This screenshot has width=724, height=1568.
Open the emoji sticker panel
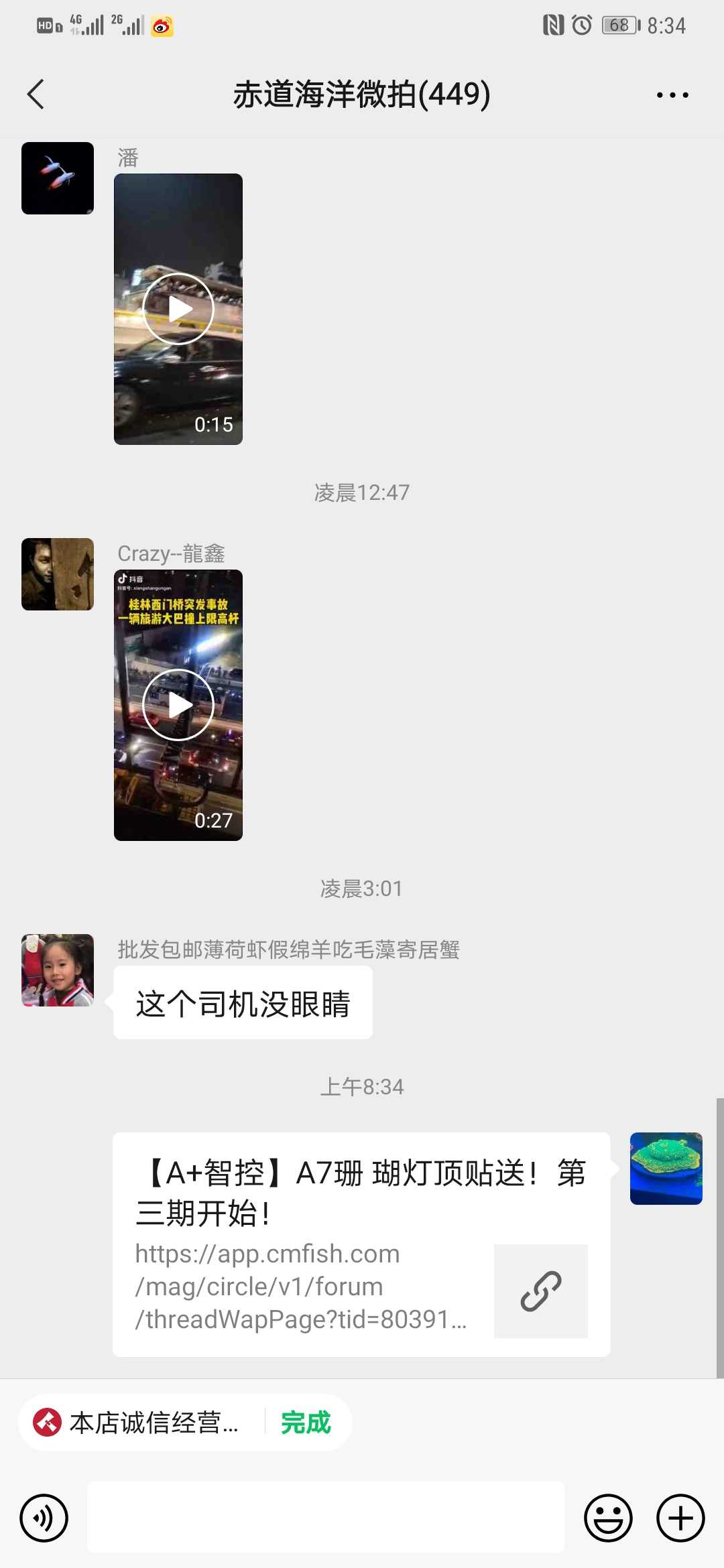[608, 1518]
